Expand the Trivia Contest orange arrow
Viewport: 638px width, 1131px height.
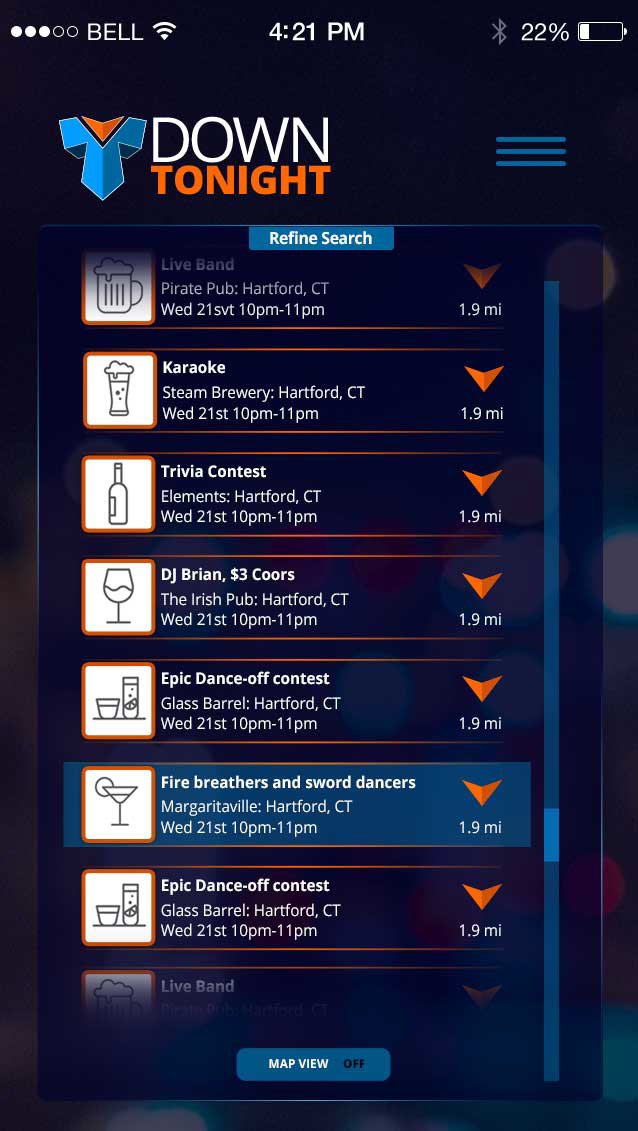pos(482,482)
